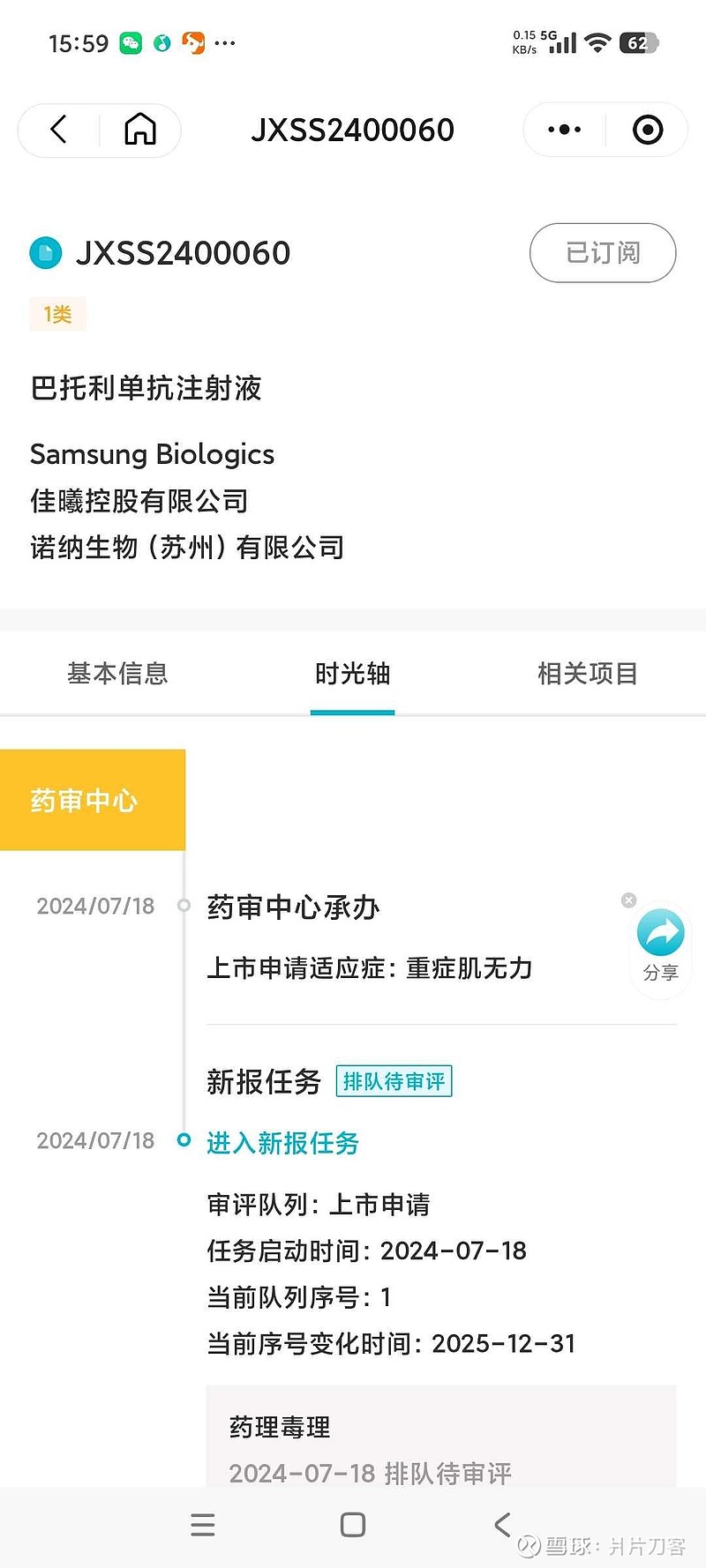Select the 药审中心 highlighted label
706x1568 pixels.
(82, 801)
